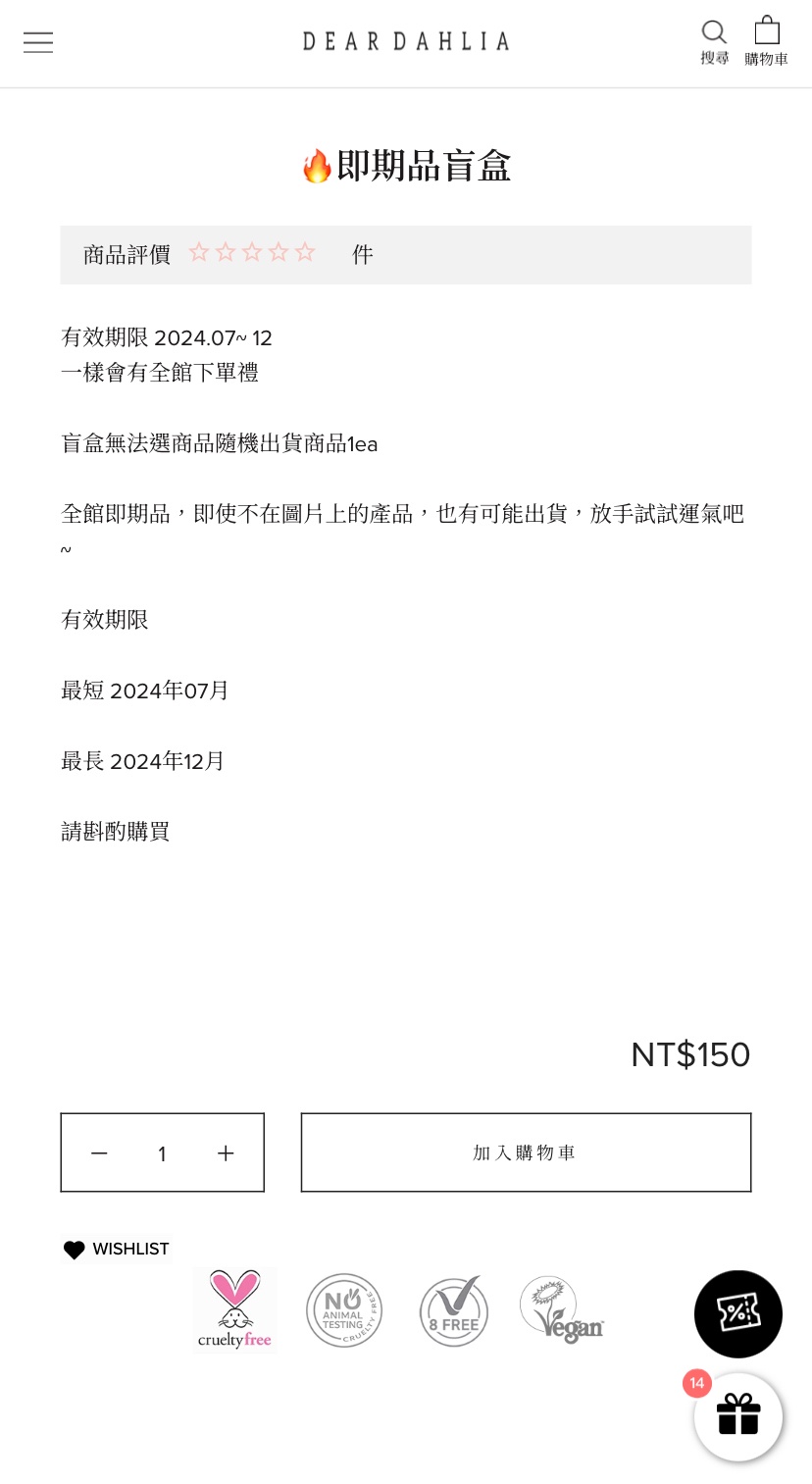The width and height of the screenshot is (812, 1484).
Task: Add the item with 加入購物車
Action: pos(526,1152)
